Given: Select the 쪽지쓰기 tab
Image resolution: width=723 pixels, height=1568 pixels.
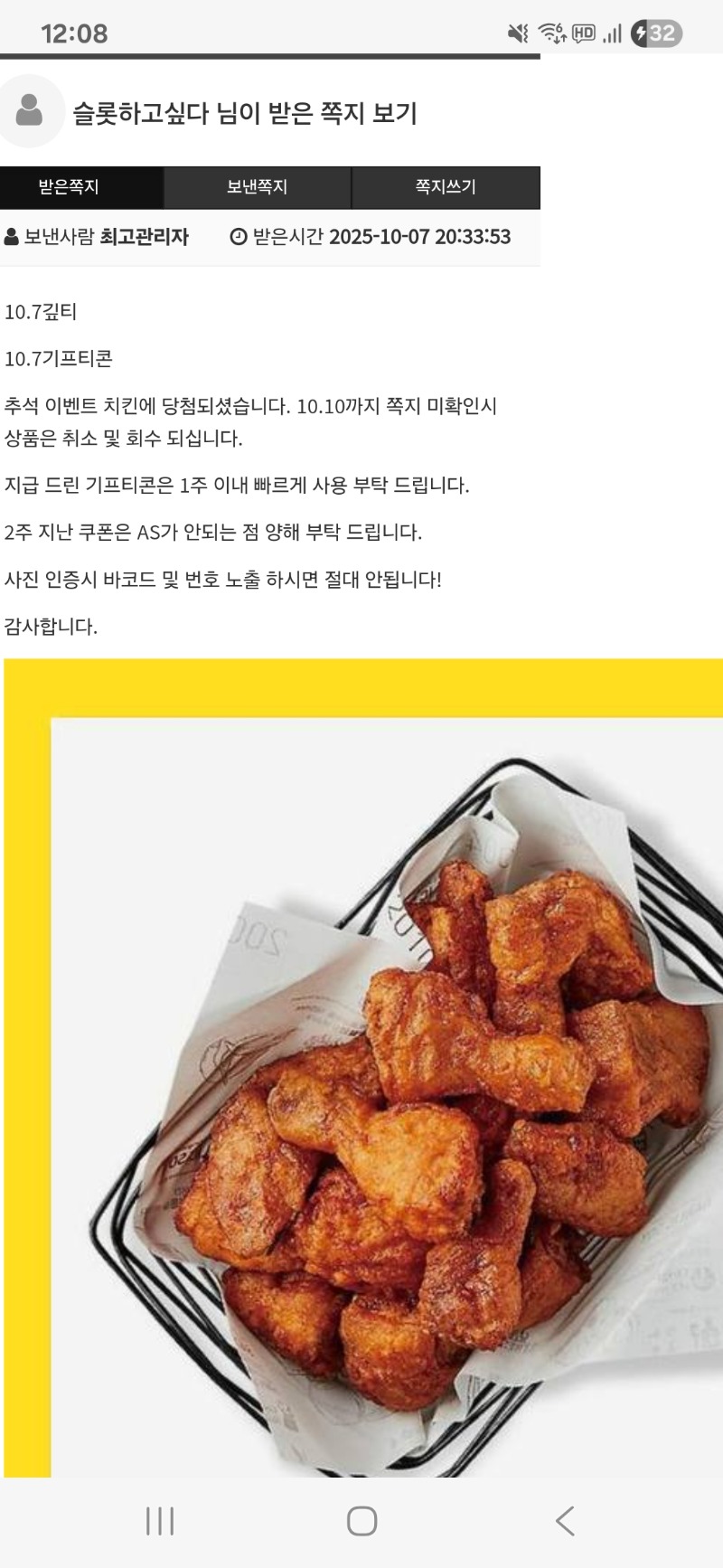Looking at the screenshot, I should tap(446, 187).
